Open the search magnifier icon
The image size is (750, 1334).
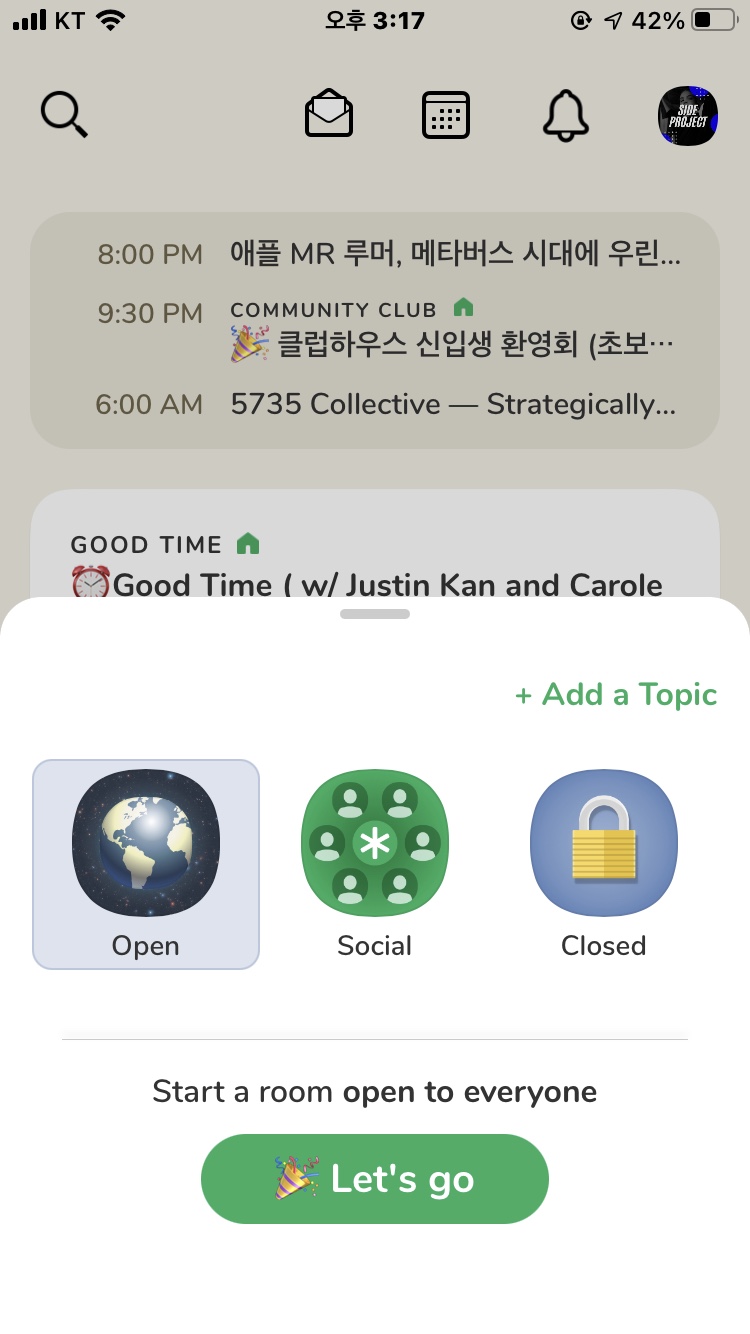click(64, 115)
